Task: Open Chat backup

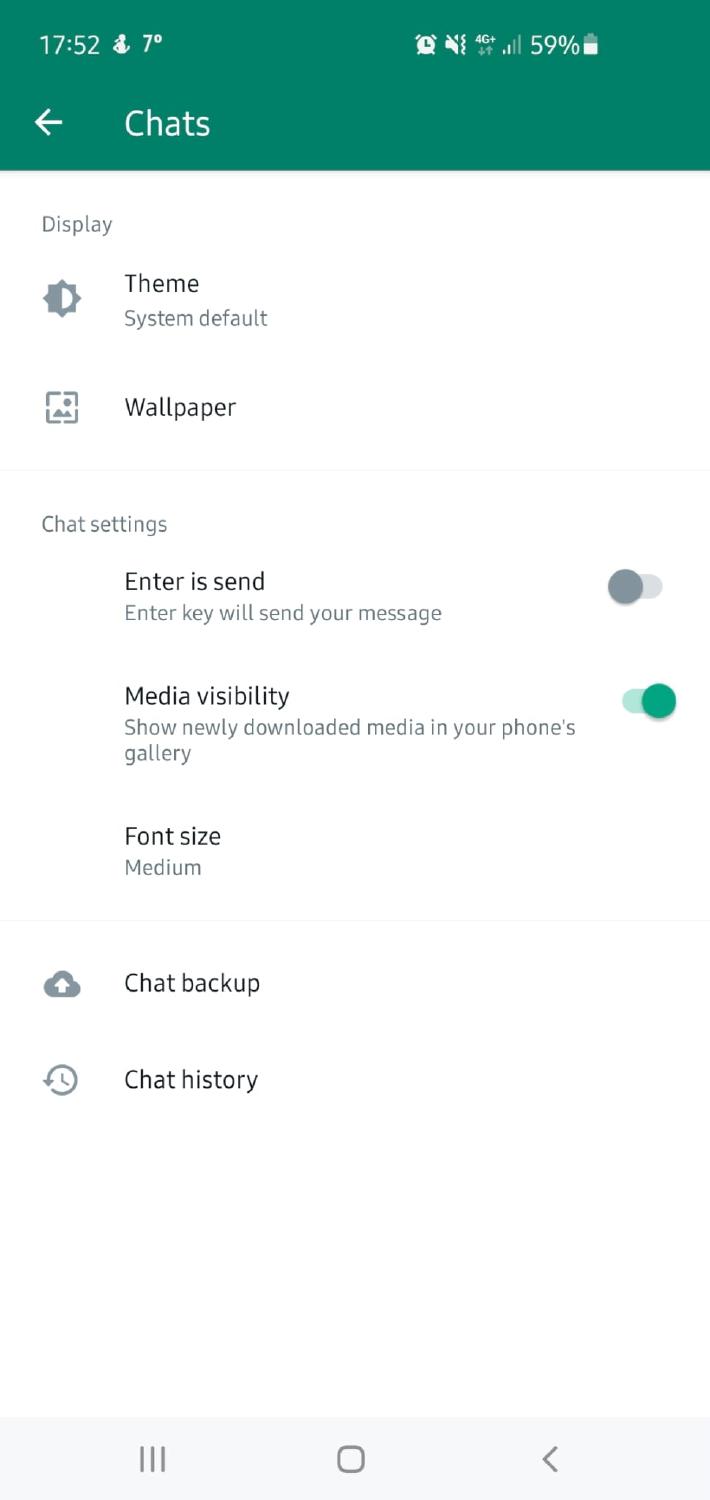Action: click(191, 983)
